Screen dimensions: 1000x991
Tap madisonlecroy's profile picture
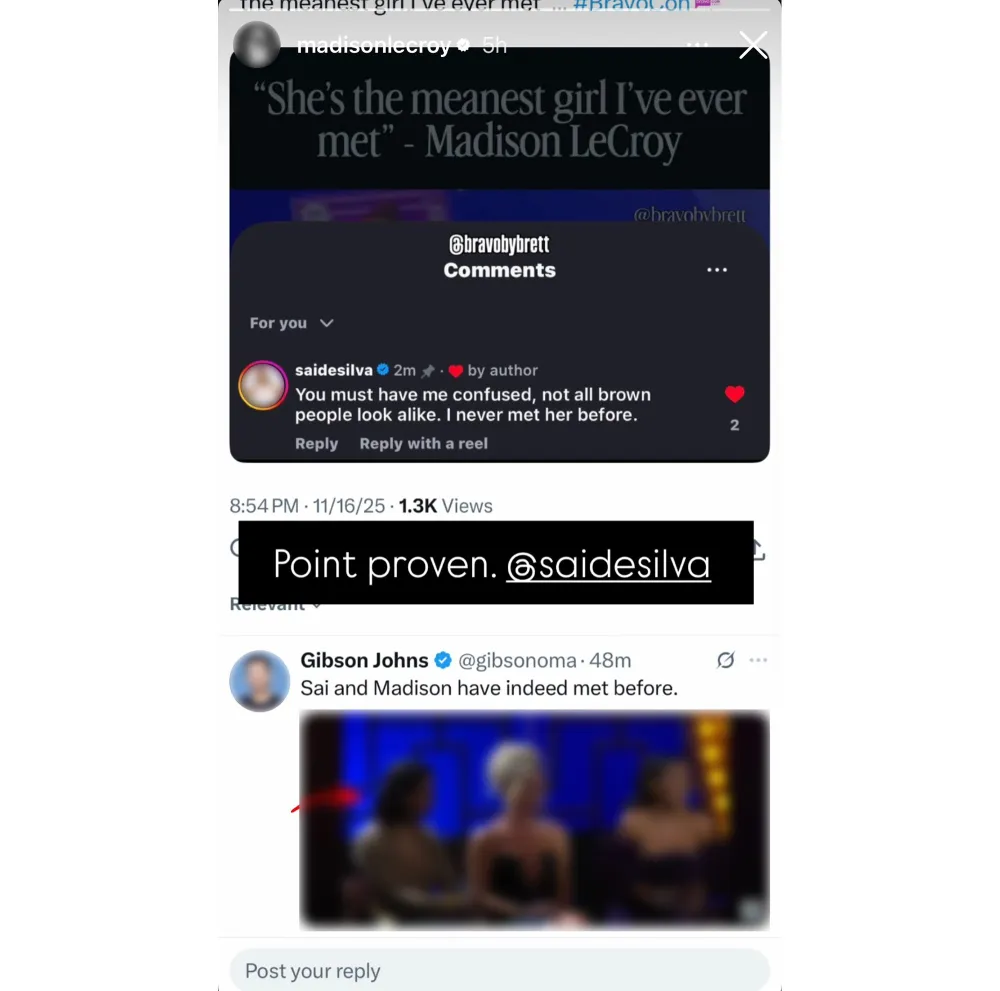(x=257, y=45)
